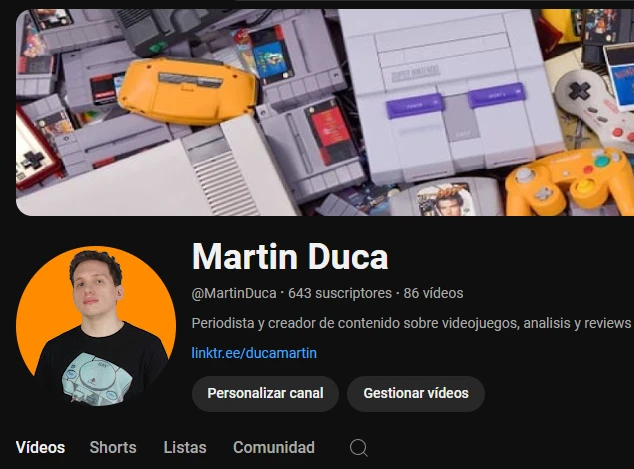Viewport: 634px width, 469px height.
Task: Open the linktr.ee/ducamartin link
Action: pyautogui.click(x=254, y=353)
